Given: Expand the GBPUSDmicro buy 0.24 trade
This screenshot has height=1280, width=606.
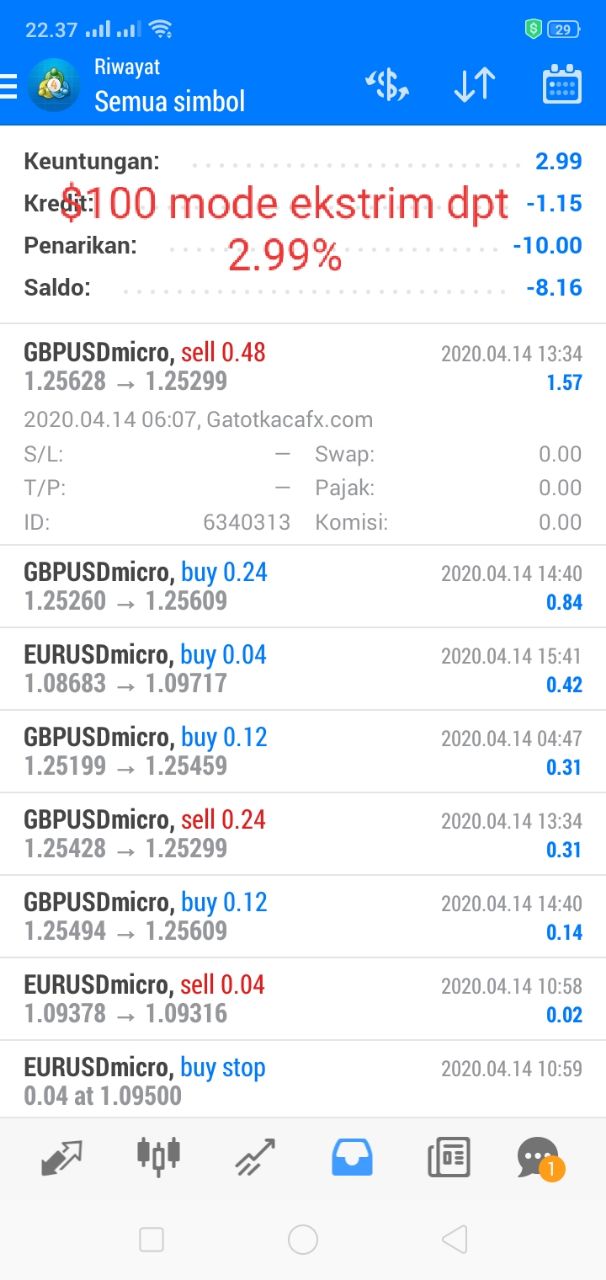Looking at the screenshot, I should 302,587.
